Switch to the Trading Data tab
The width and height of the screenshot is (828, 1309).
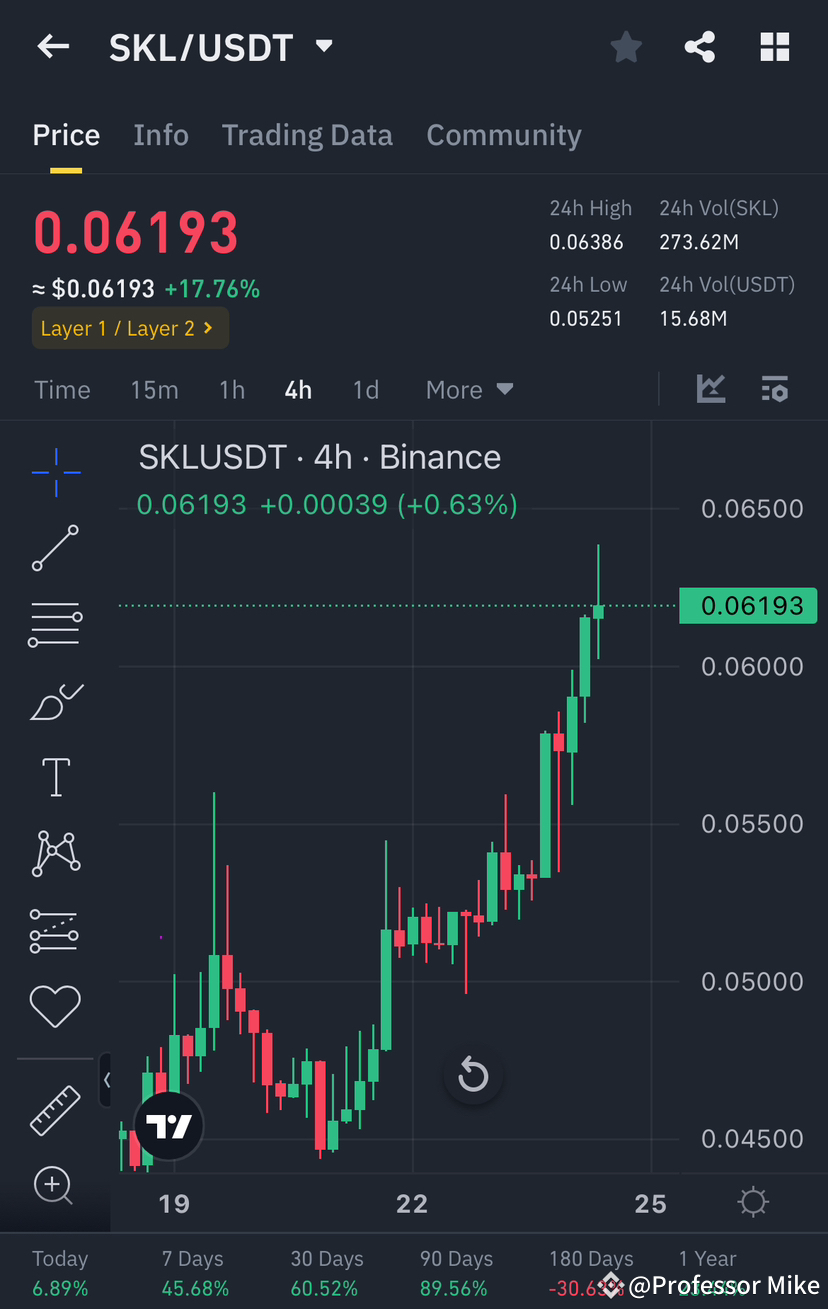(x=307, y=135)
